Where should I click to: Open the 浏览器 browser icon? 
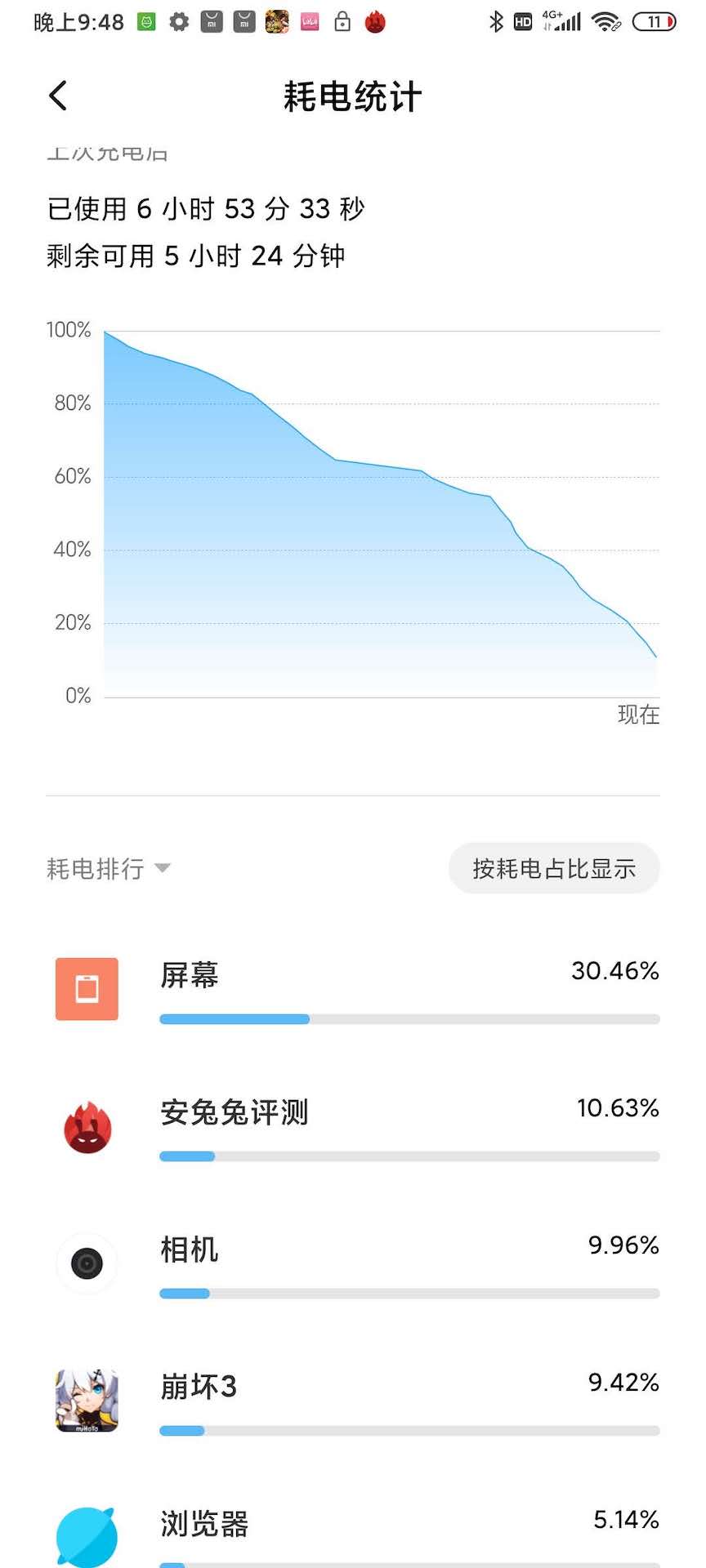(87, 1534)
